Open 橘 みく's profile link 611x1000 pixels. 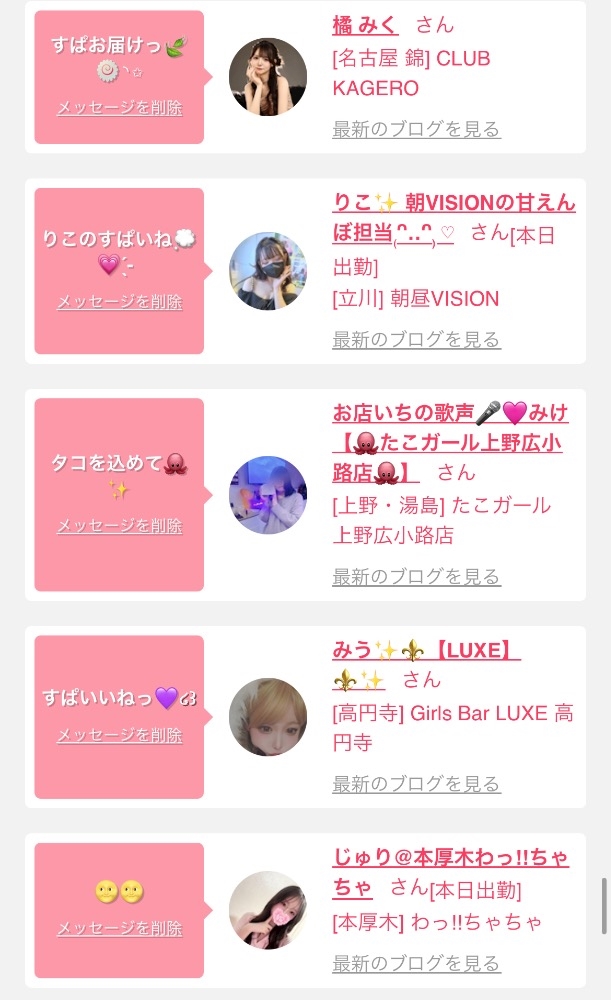tap(365, 25)
